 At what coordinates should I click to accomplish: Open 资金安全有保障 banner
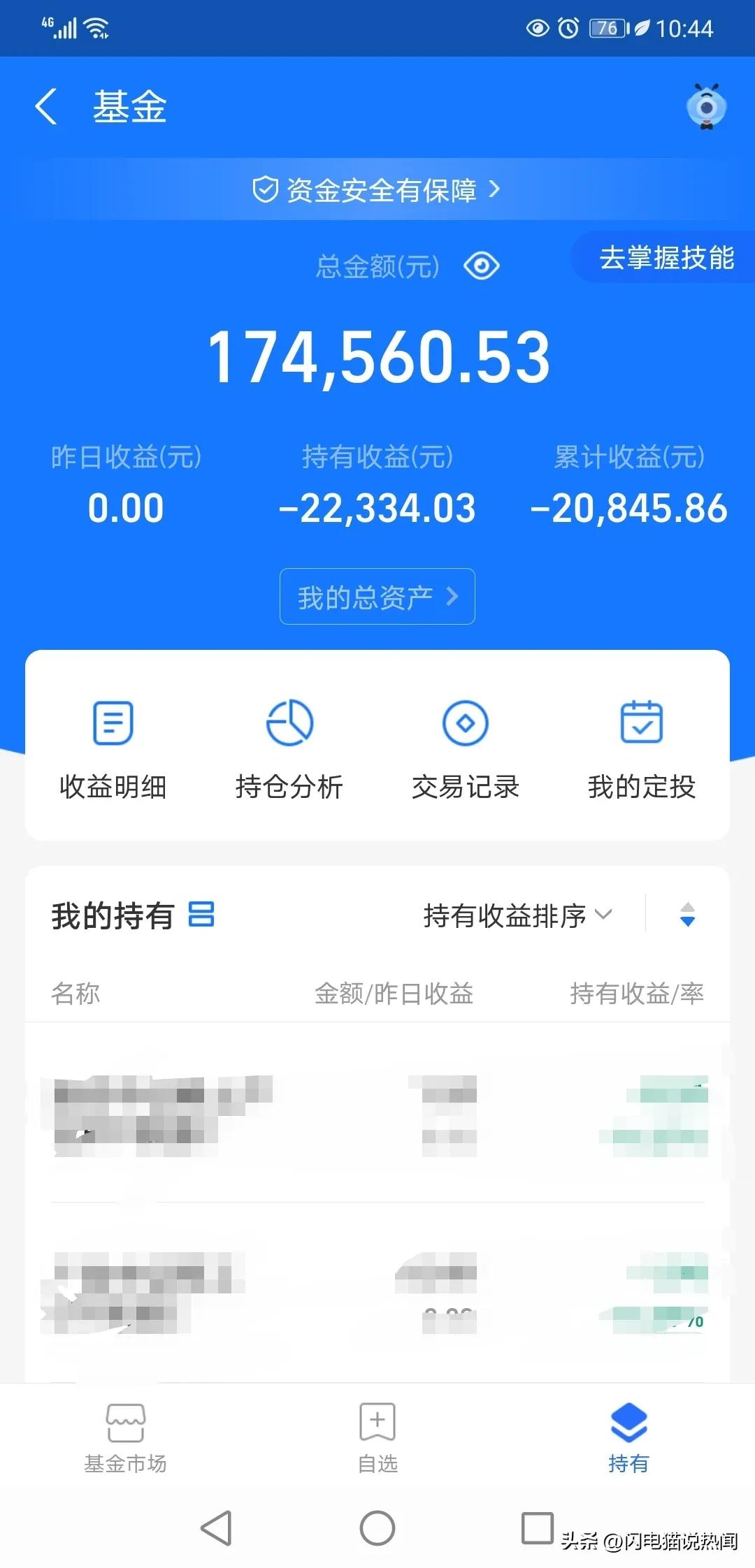click(x=377, y=189)
